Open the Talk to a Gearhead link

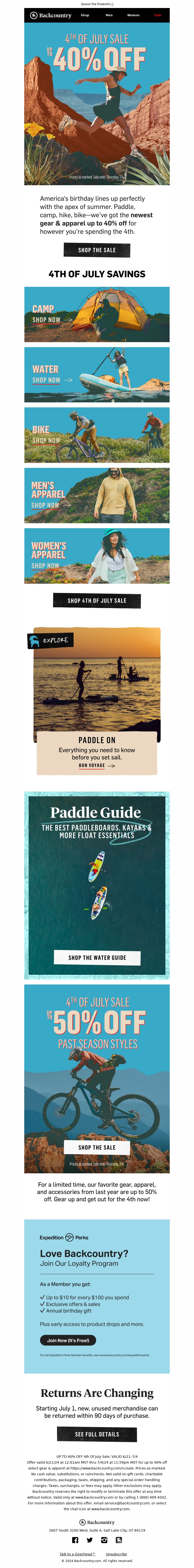(x=77, y=1554)
